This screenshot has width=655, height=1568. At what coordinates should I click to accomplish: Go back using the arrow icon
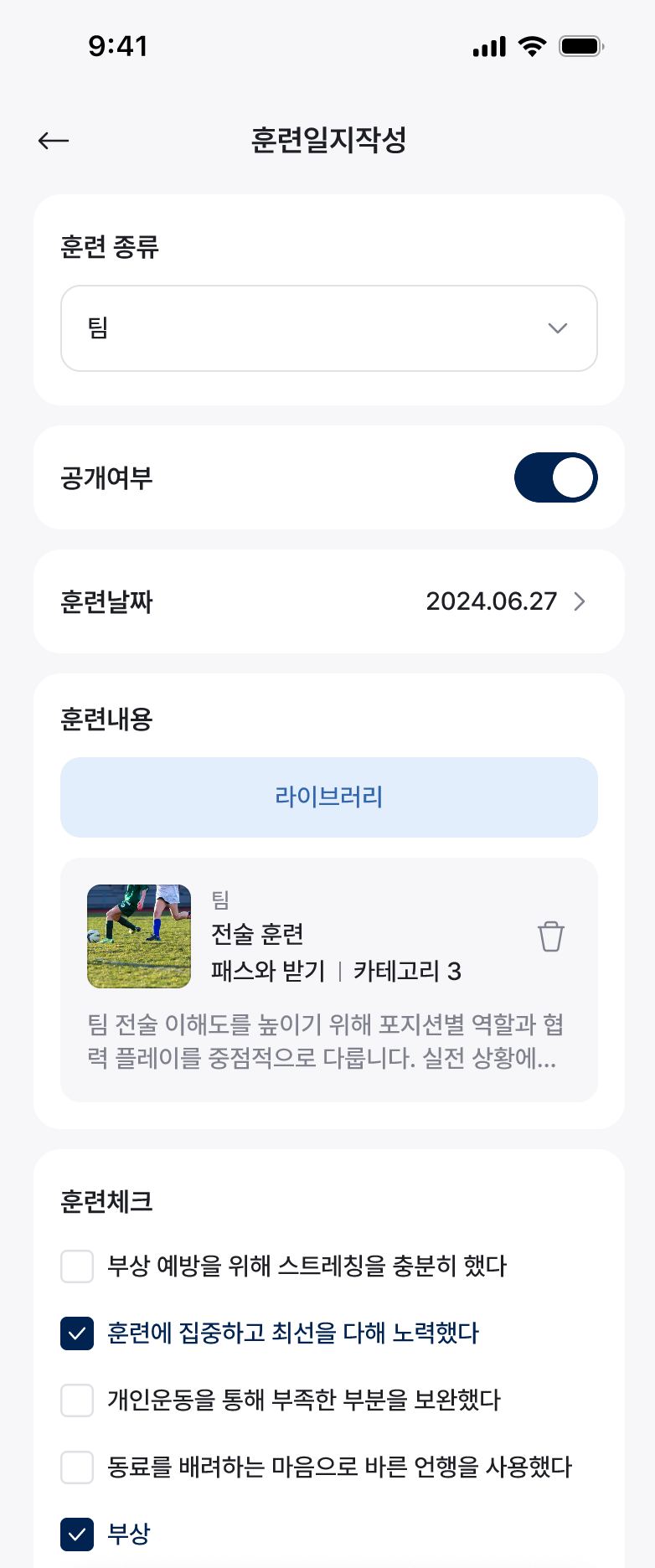coord(54,141)
